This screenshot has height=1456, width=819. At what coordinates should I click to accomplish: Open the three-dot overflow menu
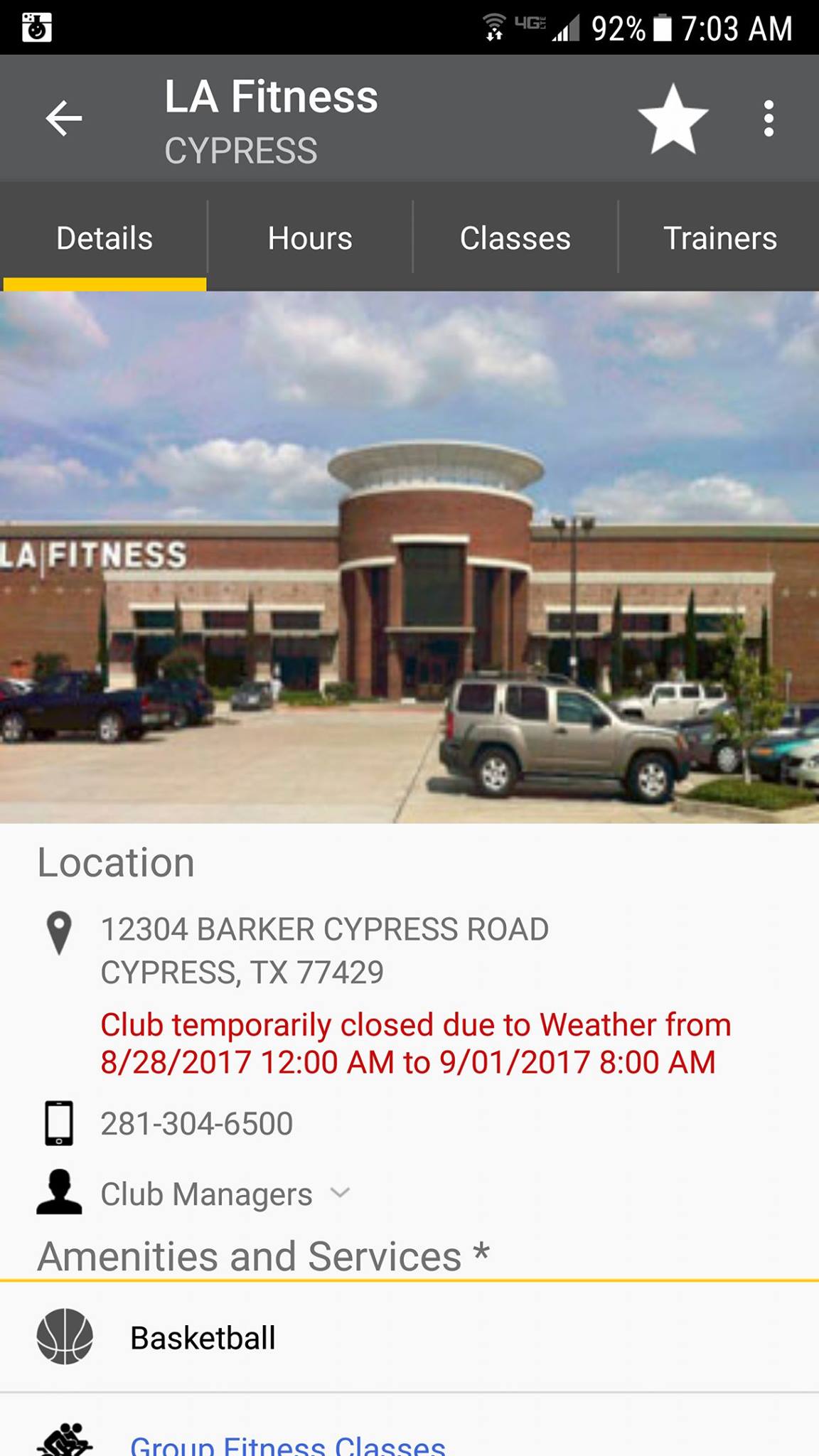pyautogui.click(x=769, y=118)
